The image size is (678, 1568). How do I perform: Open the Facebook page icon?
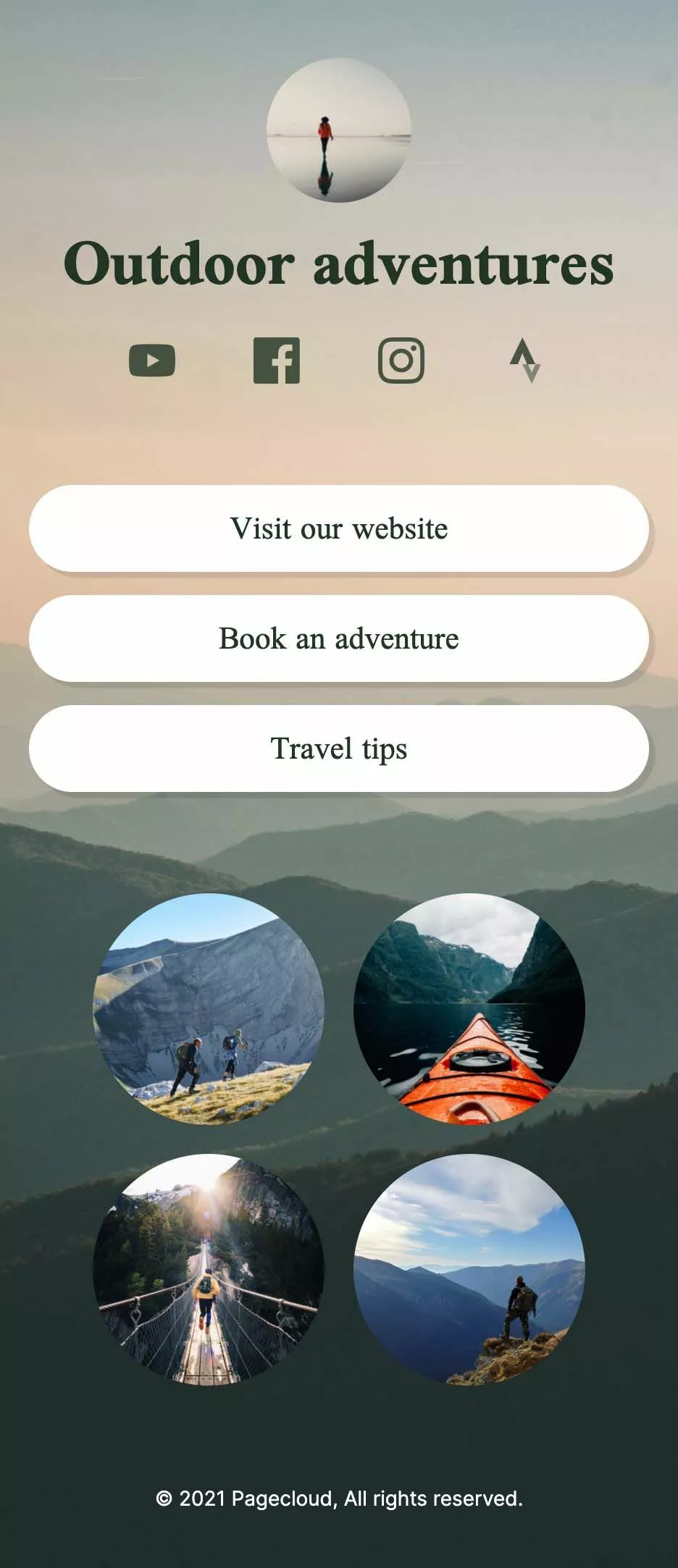[x=277, y=361]
